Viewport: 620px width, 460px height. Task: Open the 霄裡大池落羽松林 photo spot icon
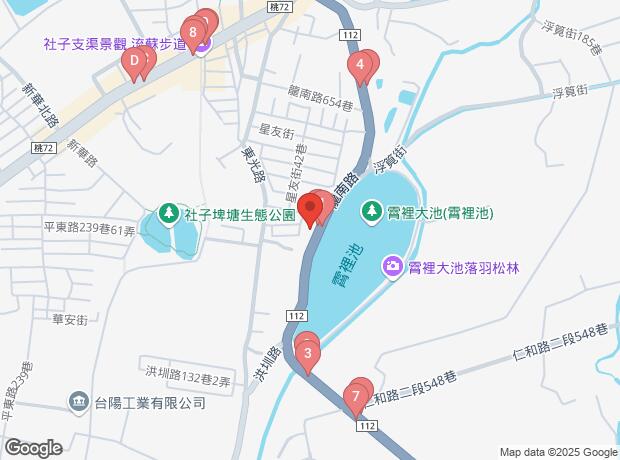pos(392,266)
